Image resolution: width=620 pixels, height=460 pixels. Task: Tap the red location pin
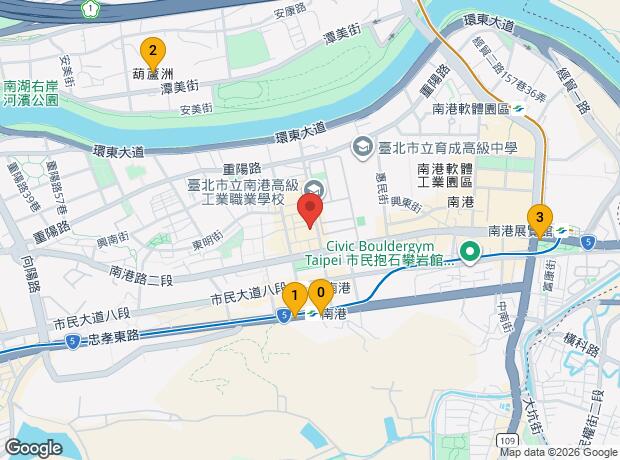(311, 210)
